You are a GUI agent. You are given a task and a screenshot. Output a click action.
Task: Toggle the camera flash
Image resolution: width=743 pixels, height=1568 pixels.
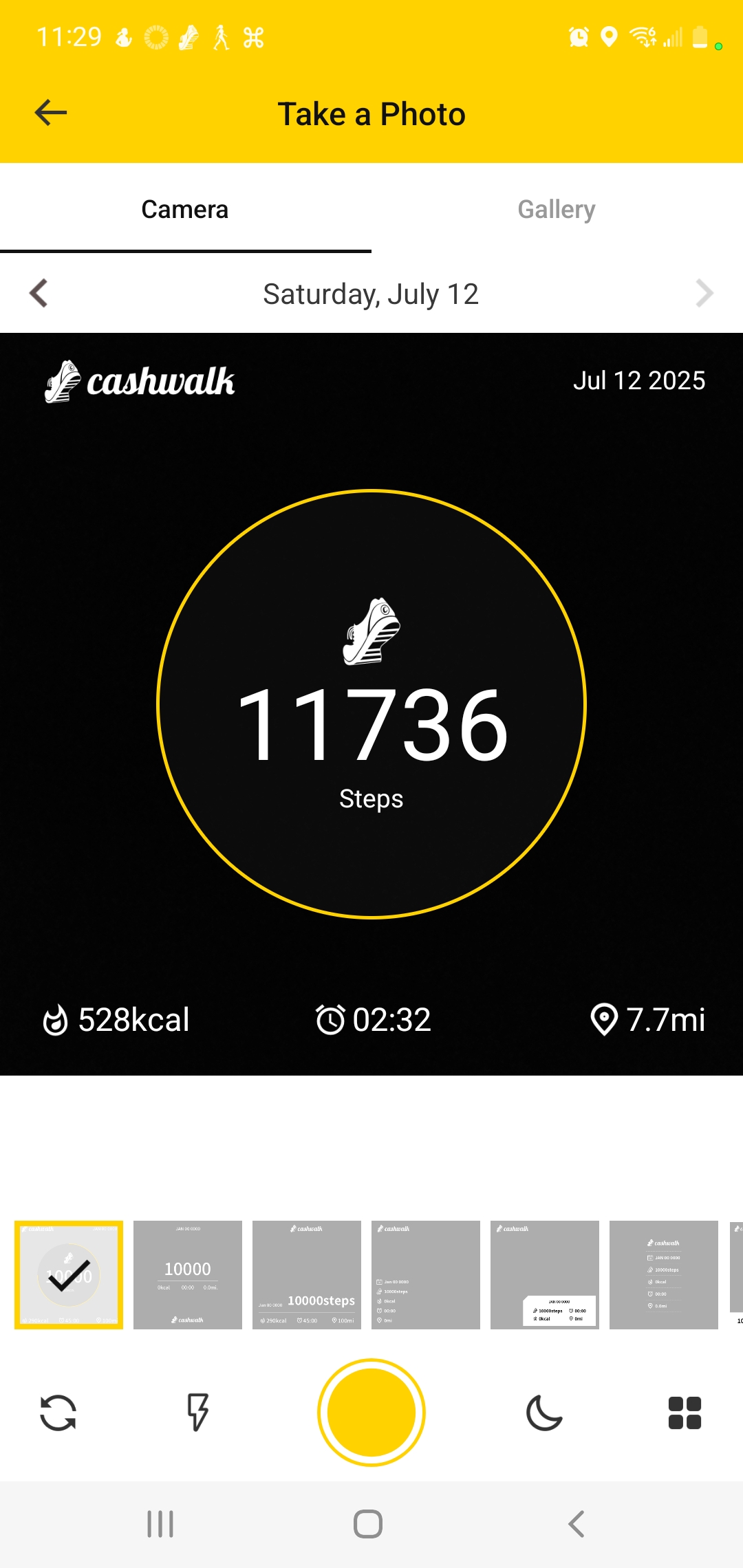(x=198, y=1413)
